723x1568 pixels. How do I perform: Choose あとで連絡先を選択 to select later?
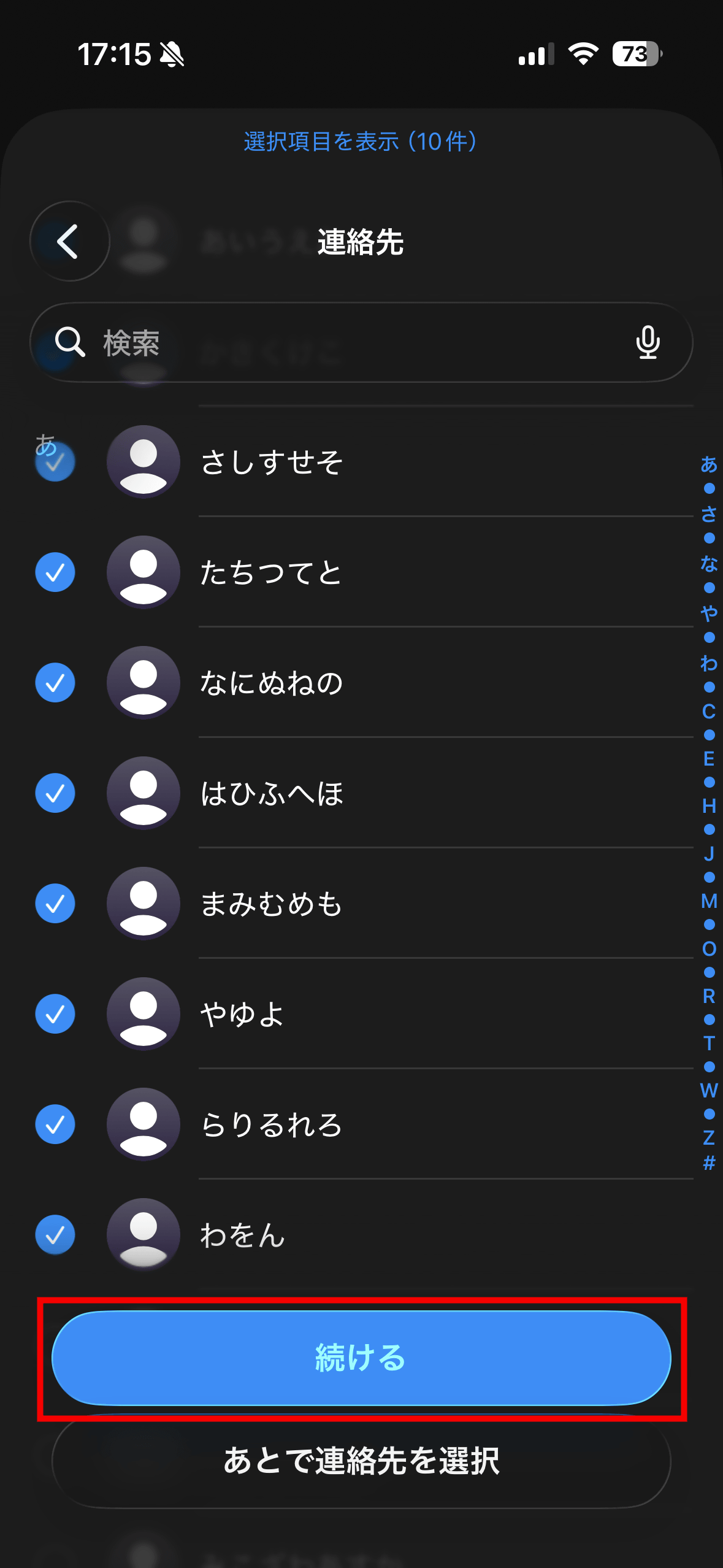point(361,1461)
